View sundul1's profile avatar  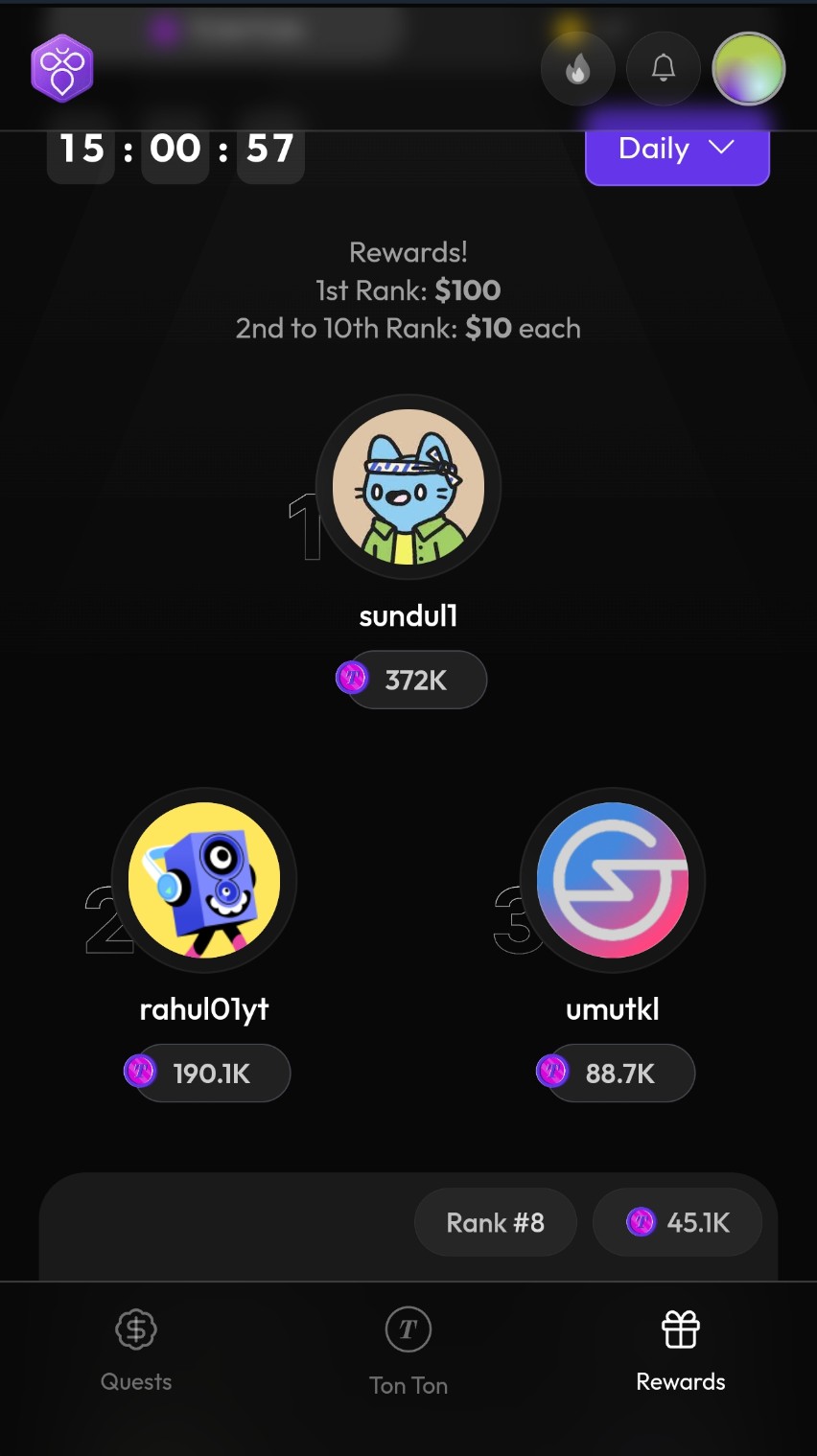408,487
